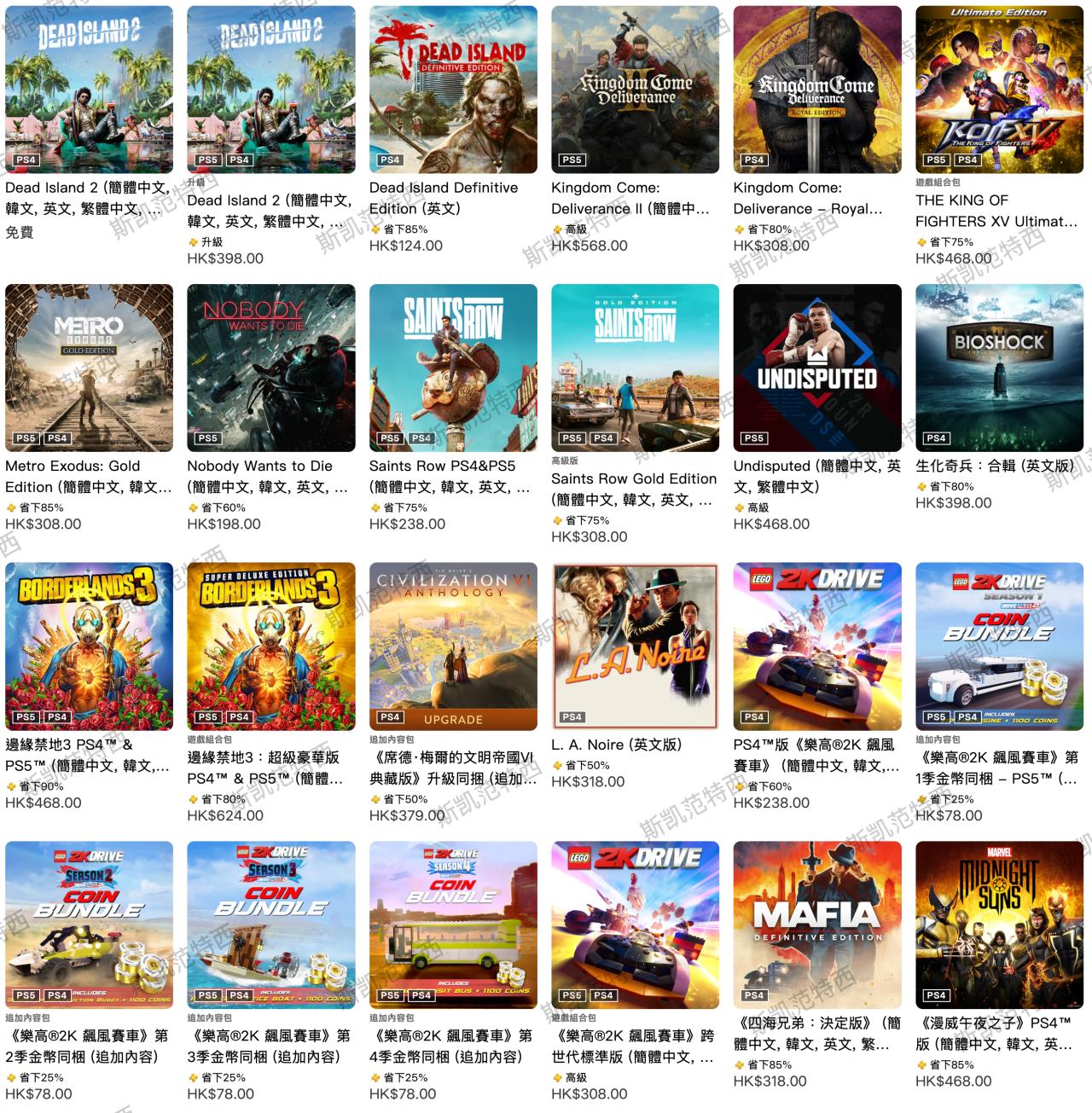
Task: Open Marvel's Midnight Suns PS4 tile
Action: tap(999, 925)
